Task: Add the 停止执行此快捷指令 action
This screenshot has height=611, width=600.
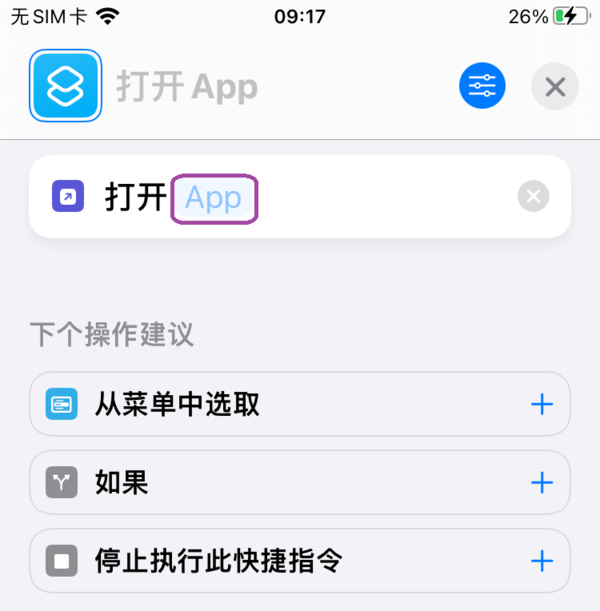Action: pos(541,561)
